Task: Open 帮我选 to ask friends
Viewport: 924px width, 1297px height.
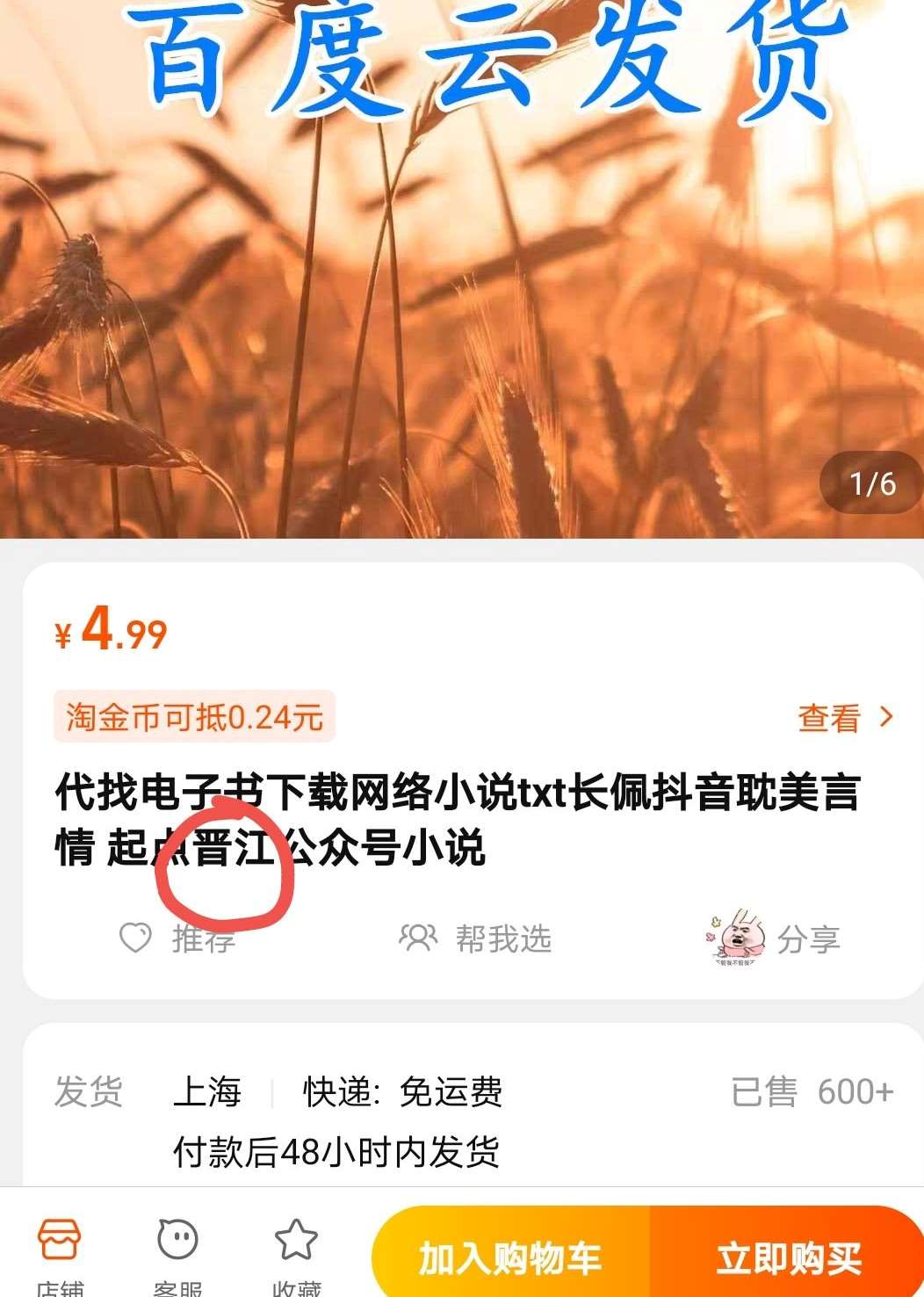Action: (475, 938)
